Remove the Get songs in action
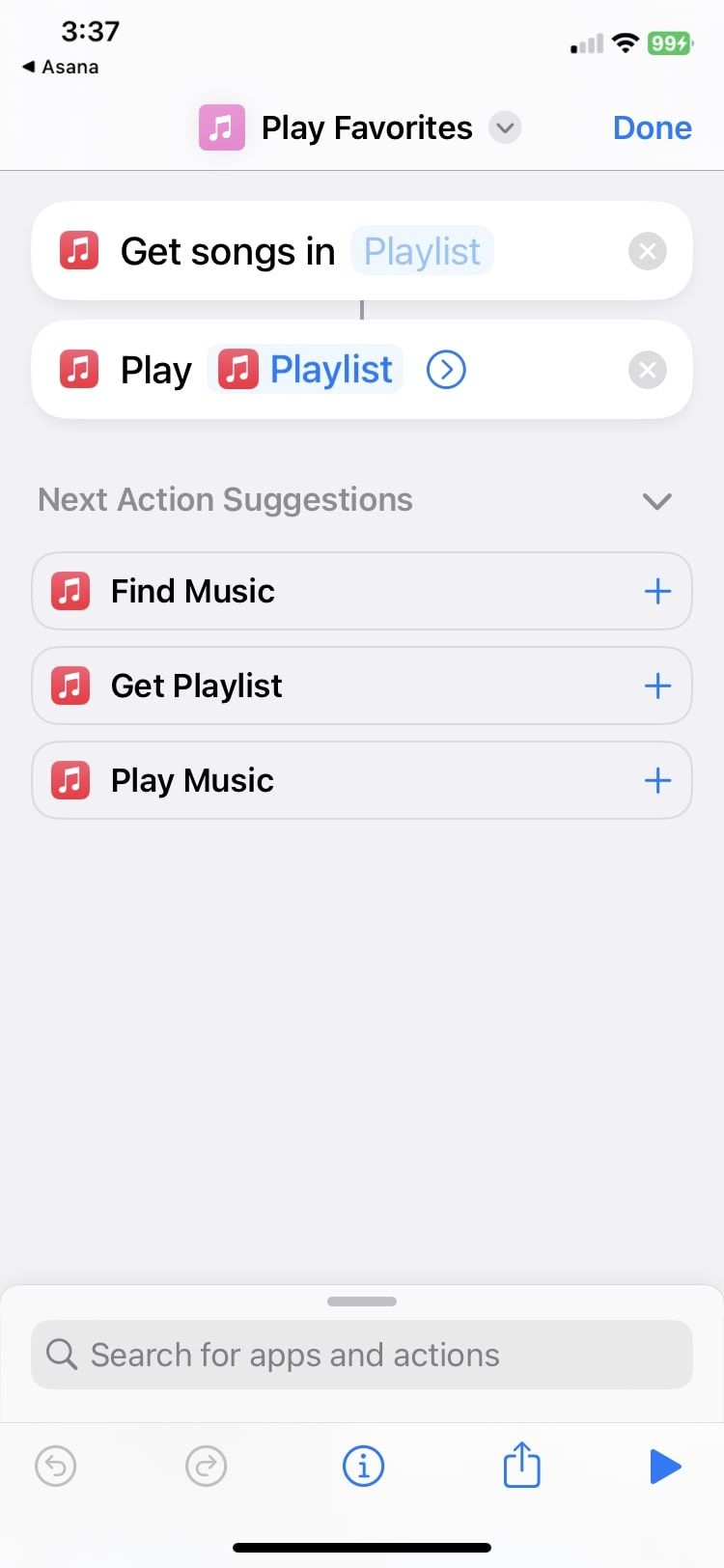The image size is (724, 1568). 647,252
